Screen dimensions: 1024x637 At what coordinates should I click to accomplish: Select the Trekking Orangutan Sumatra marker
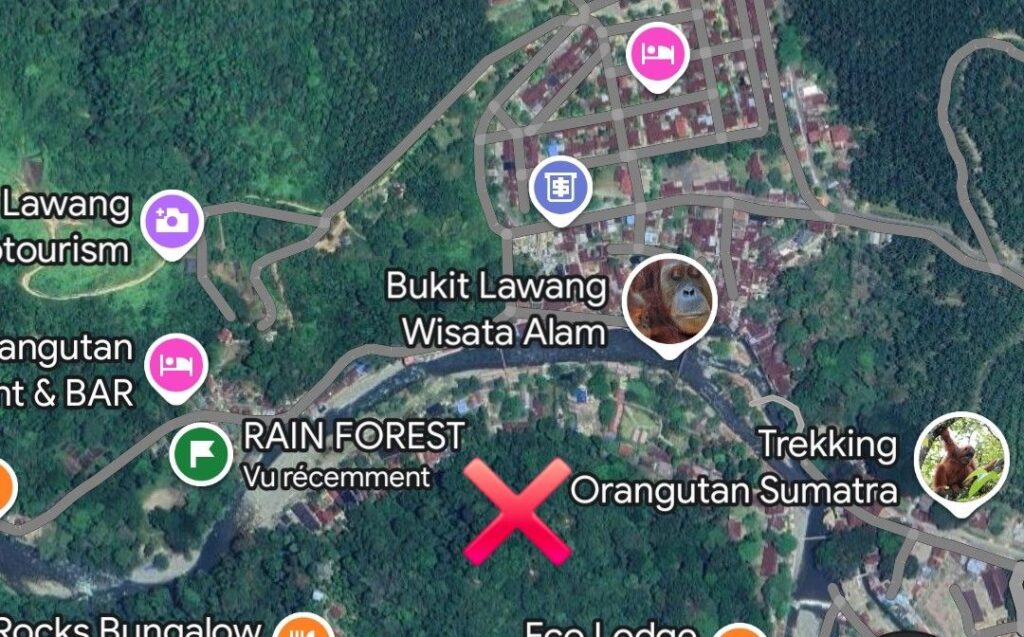[x=962, y=459]
